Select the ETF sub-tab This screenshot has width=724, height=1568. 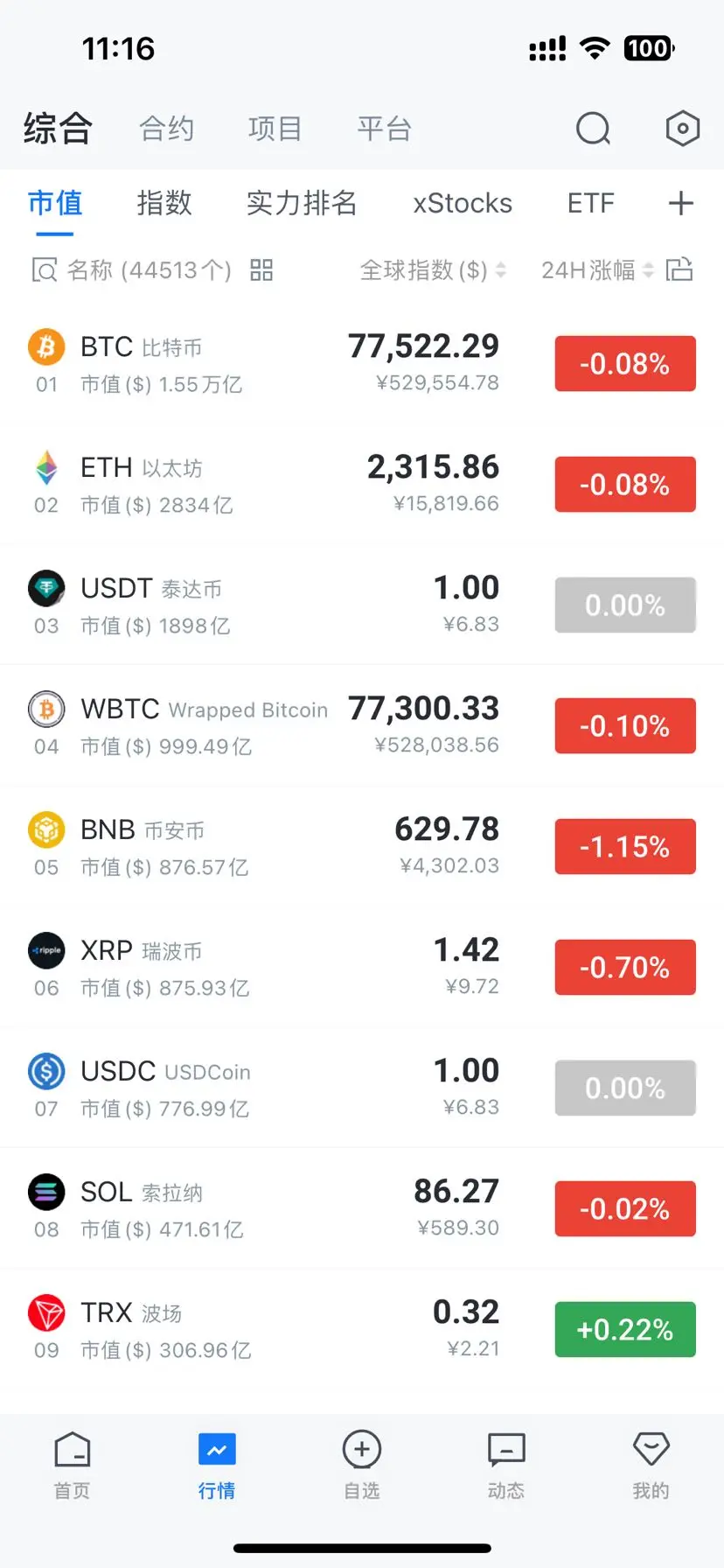(x=590, y=203)
